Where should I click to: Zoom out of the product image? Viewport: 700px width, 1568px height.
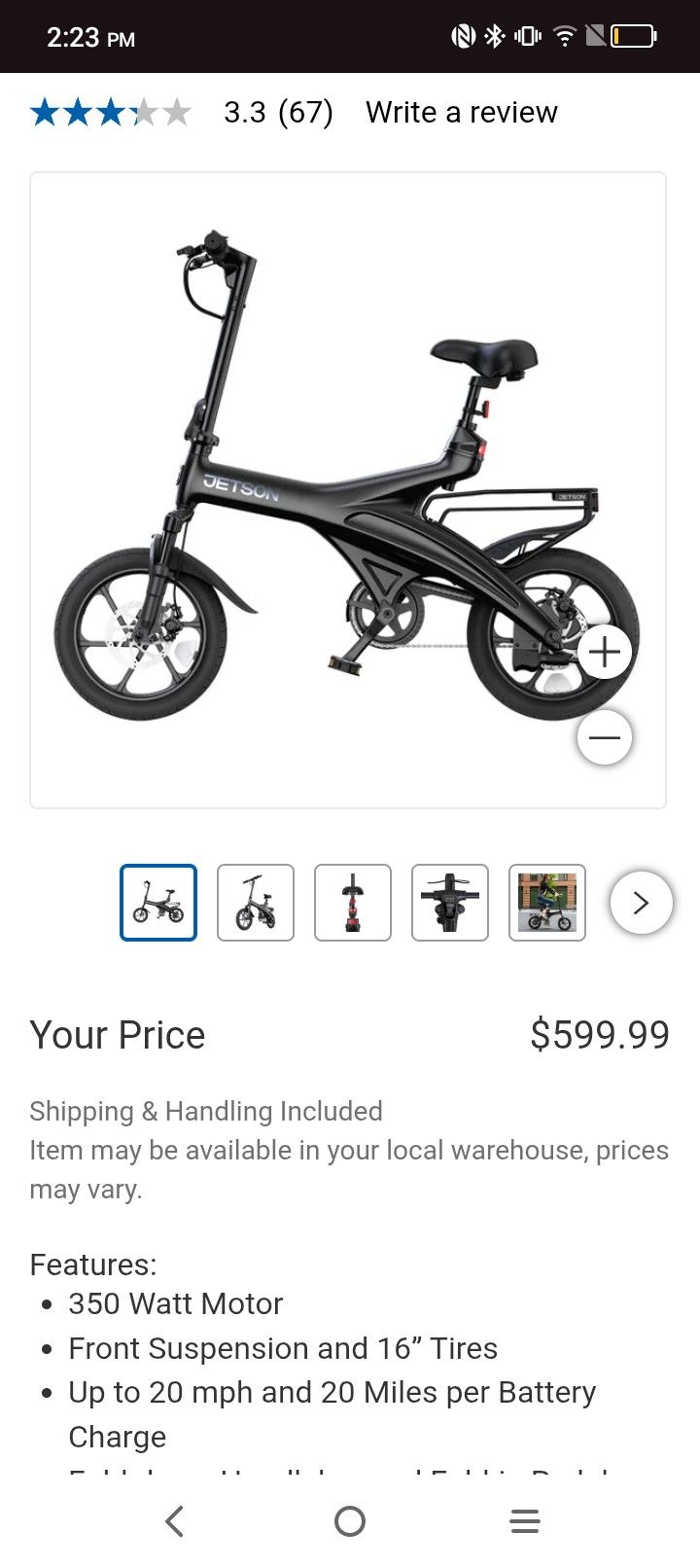click(x=605, y=737)
